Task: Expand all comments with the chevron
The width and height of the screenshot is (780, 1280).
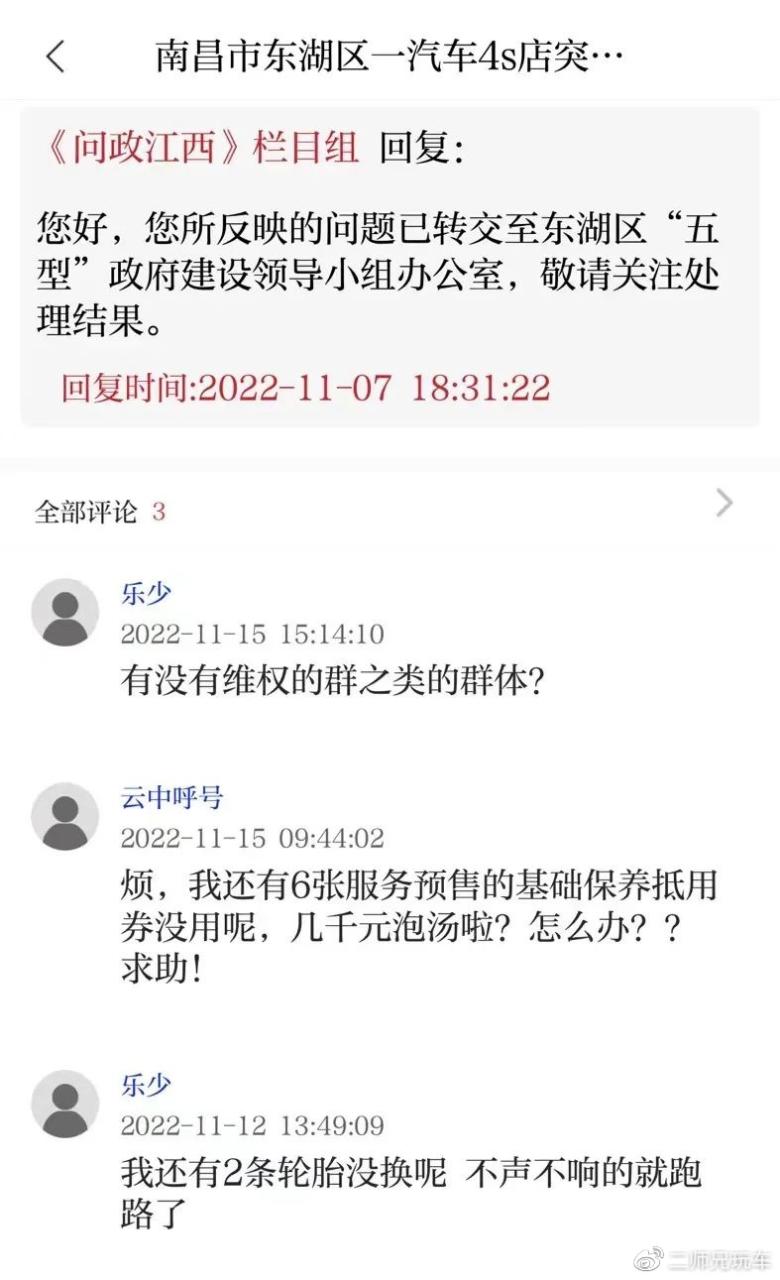Action: pyautogui.click(x=725, y=504)
